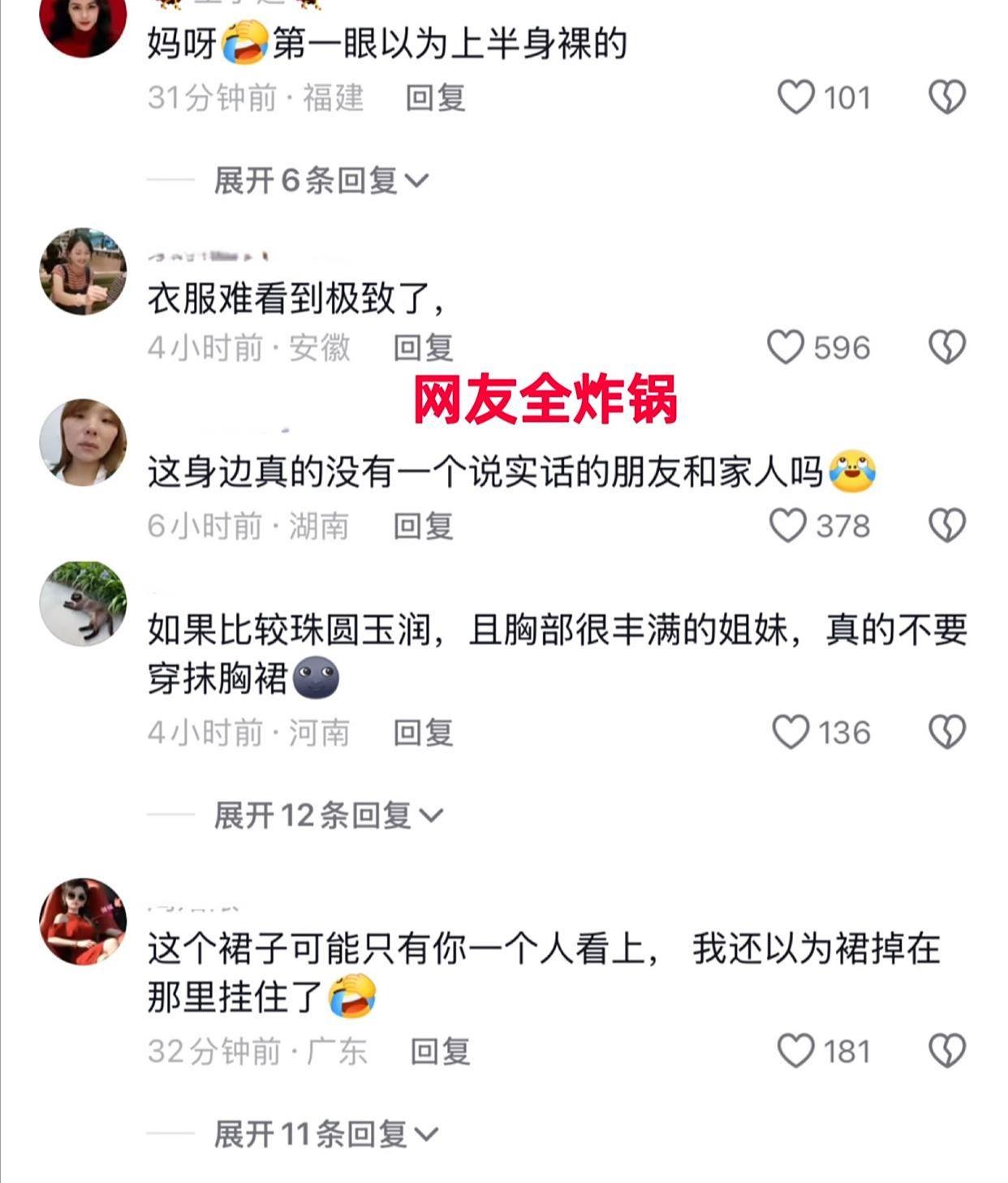This screenshot has width=1008, height=1183.
Task: Like the comment with 101 likes from 福建
Action: click(x=796, y=97)
